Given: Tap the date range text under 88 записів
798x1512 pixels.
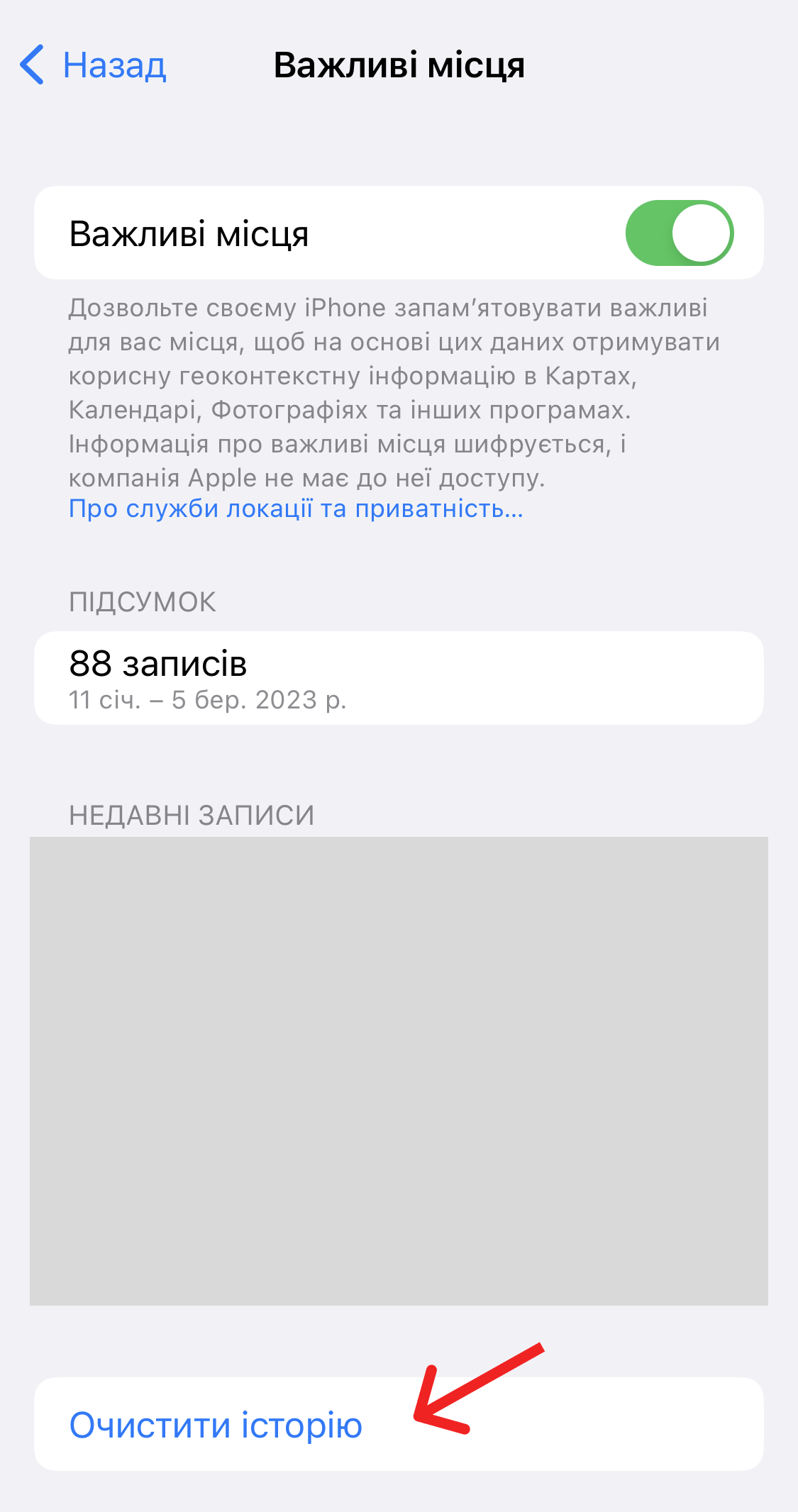Looking at the screenshot, I should [208, 702].
